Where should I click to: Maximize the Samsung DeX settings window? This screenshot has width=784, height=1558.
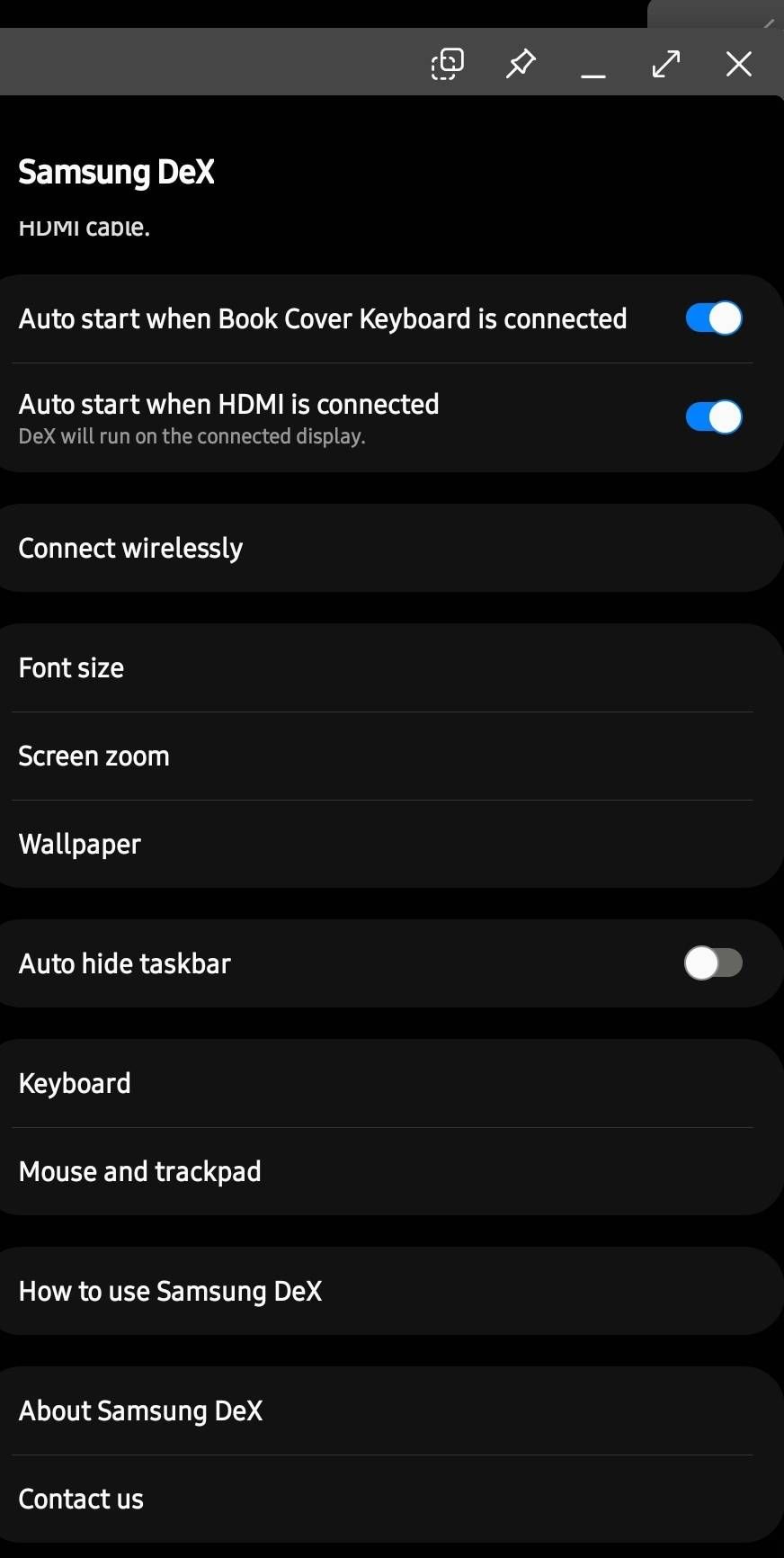pos(665,63)
